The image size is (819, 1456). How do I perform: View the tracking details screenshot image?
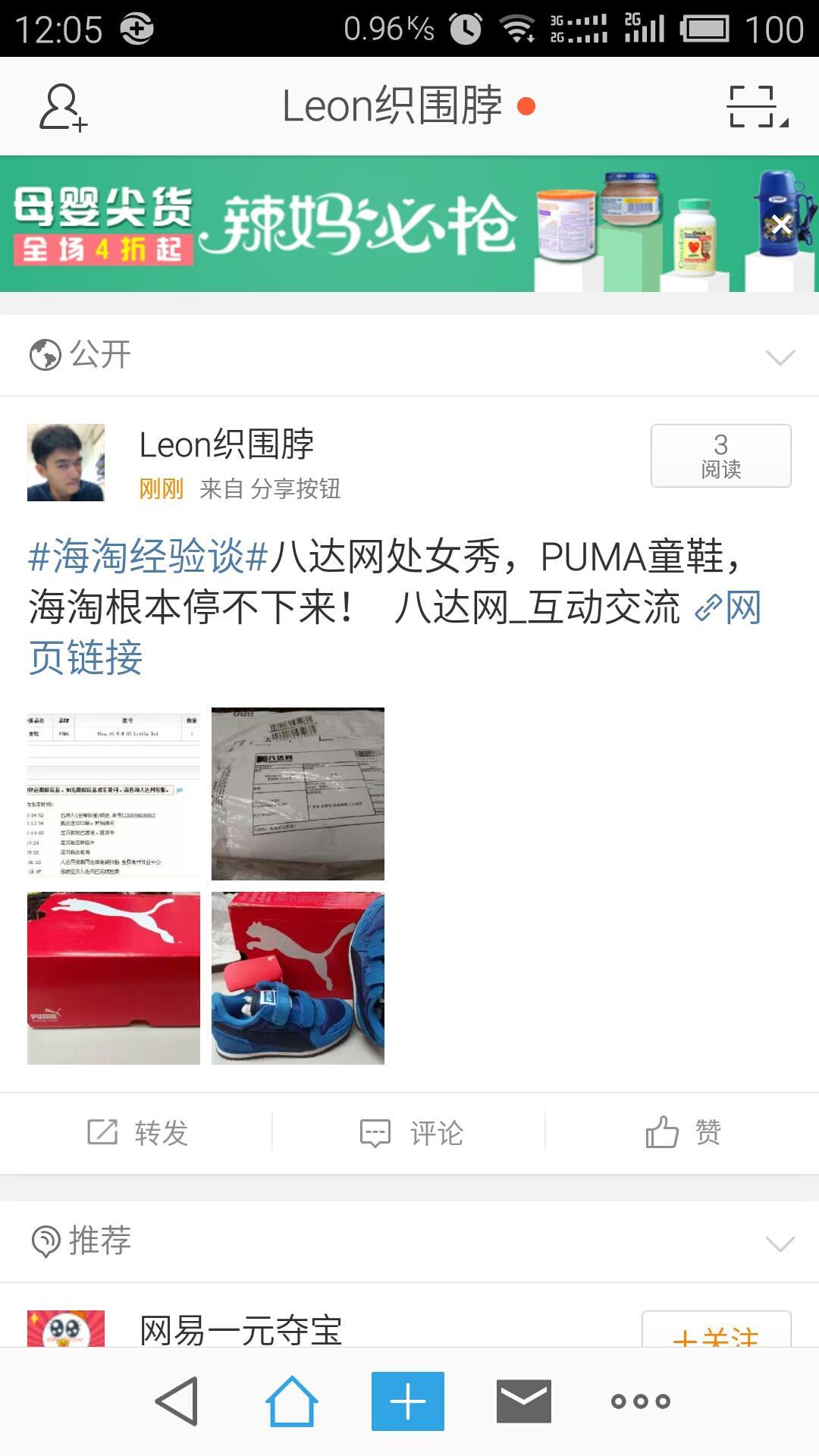[x=114, y=793]
